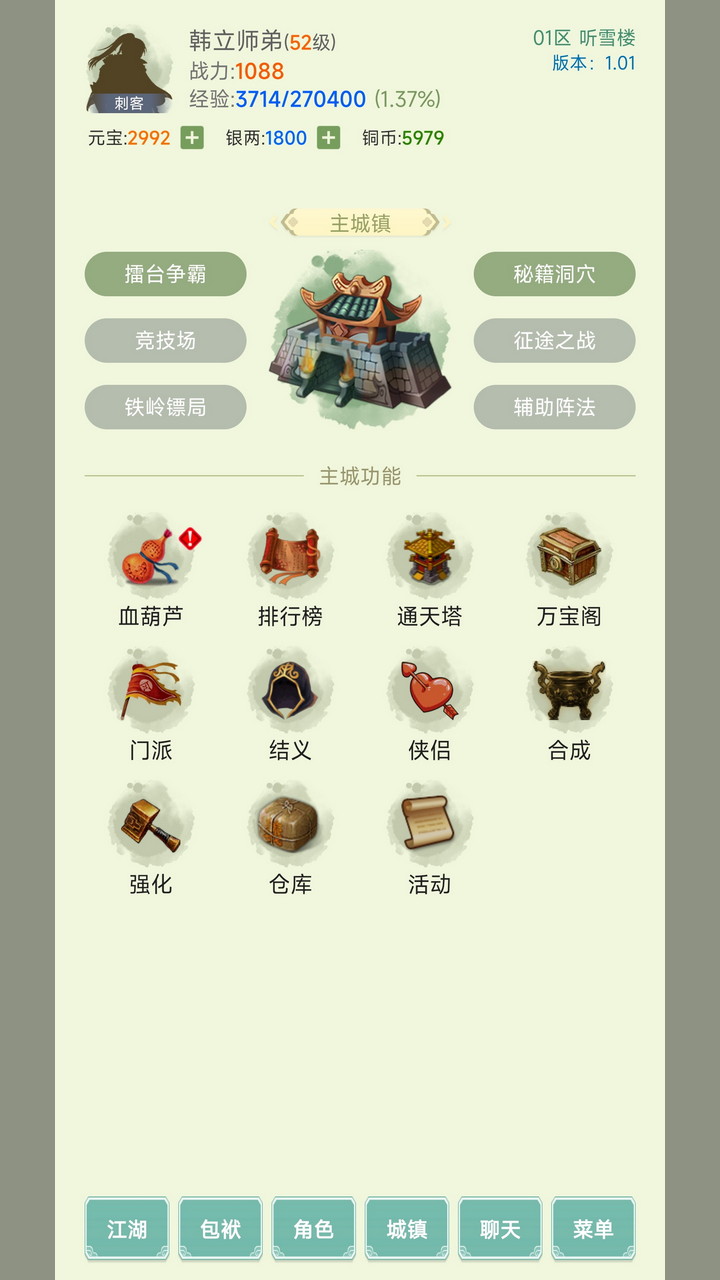Viewport: 720px width, 1280px height.
Task: Switch to the 聊天 chat tab
Action: tap(500, 1227)
